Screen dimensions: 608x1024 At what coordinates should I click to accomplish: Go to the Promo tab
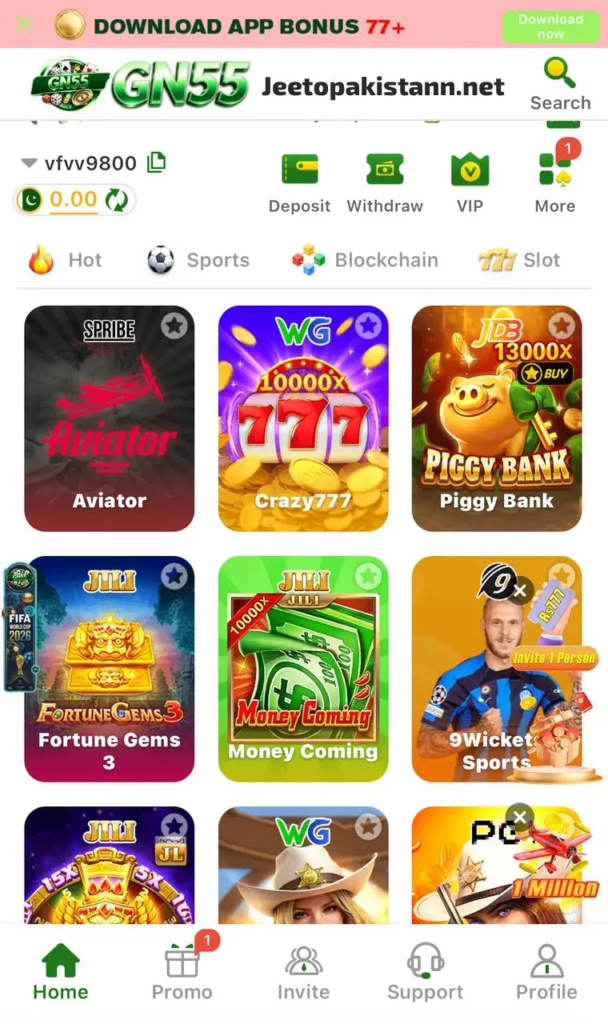tap(182, 971)
